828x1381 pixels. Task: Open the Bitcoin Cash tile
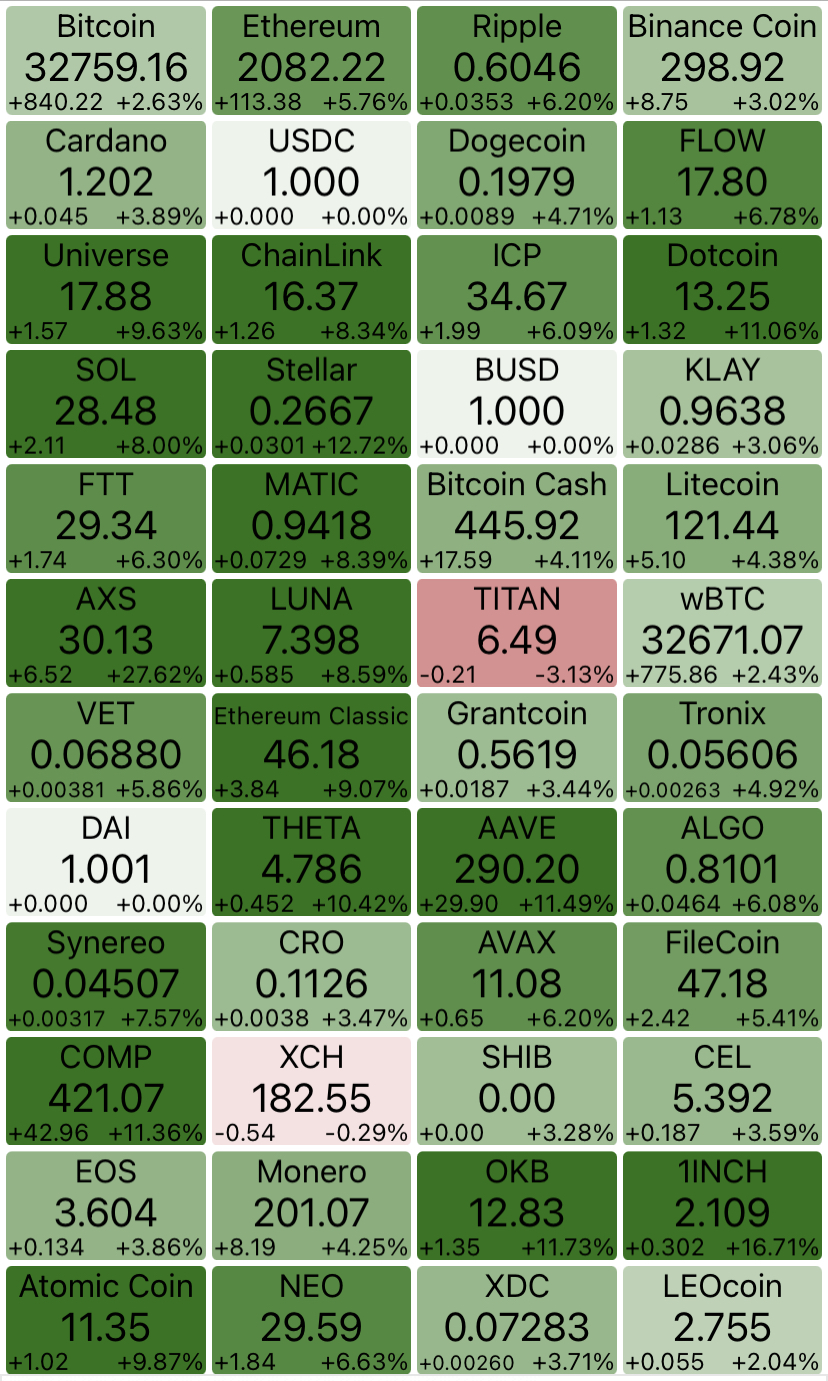(517, 518)
